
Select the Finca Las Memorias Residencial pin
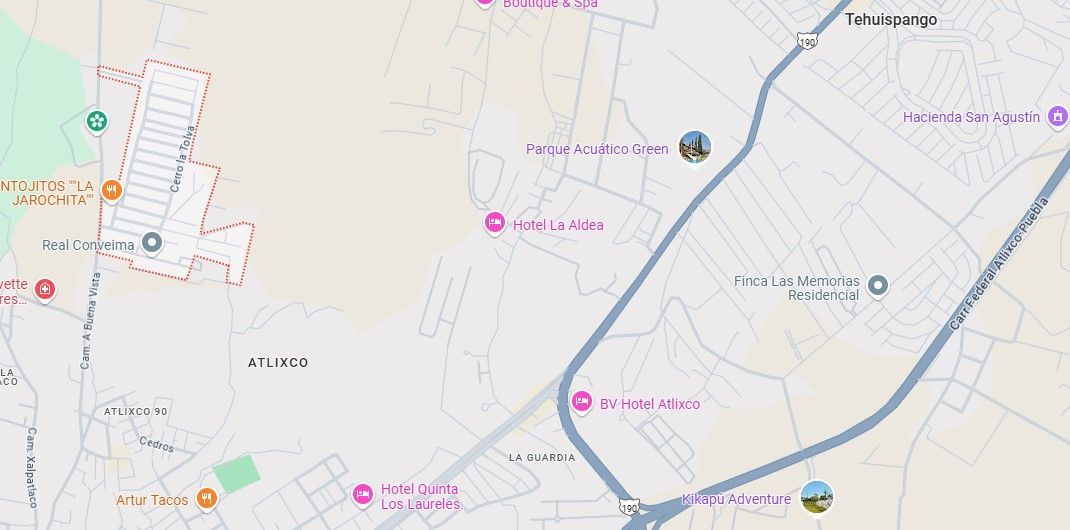click(x=878, y=286)
